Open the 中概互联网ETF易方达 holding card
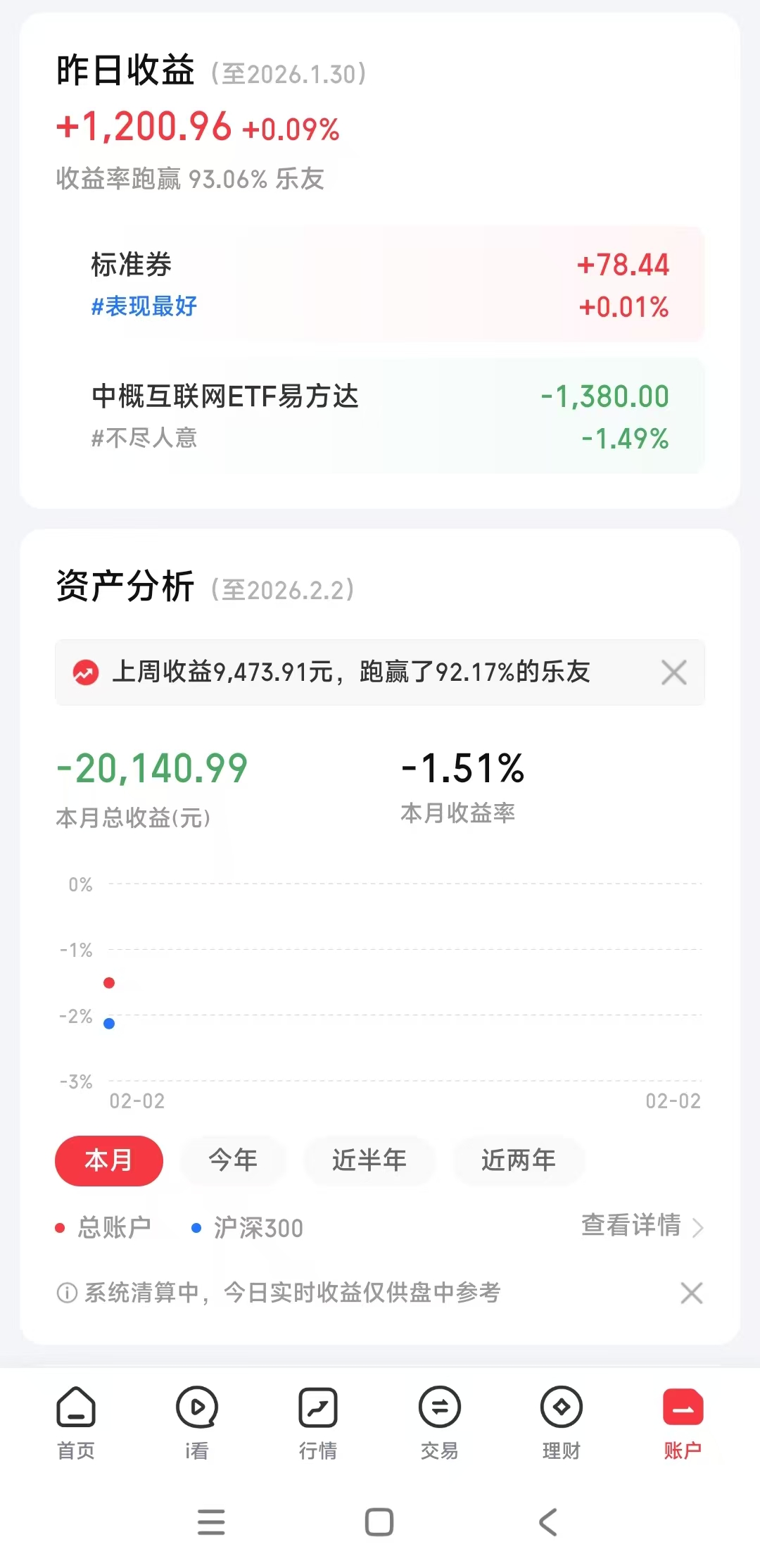The image size is (760, 1568). point(380,416)
